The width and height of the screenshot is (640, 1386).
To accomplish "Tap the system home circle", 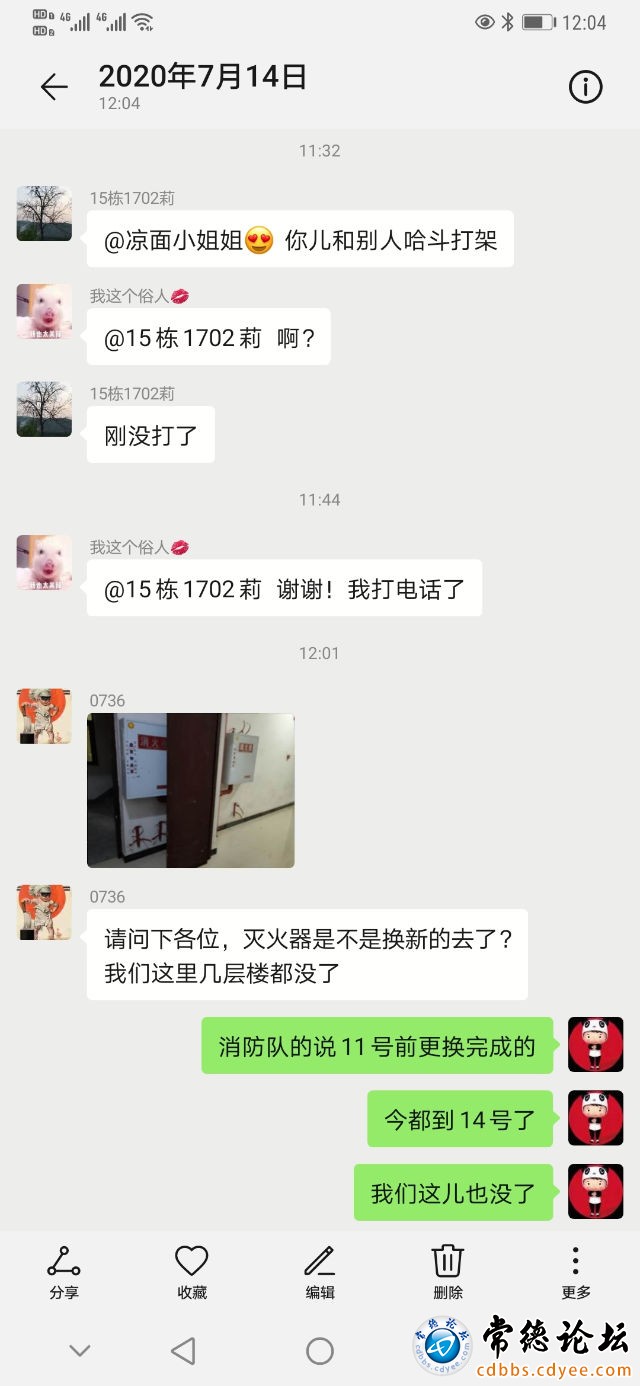I will pyautogui.click(x=320, y=1352).
